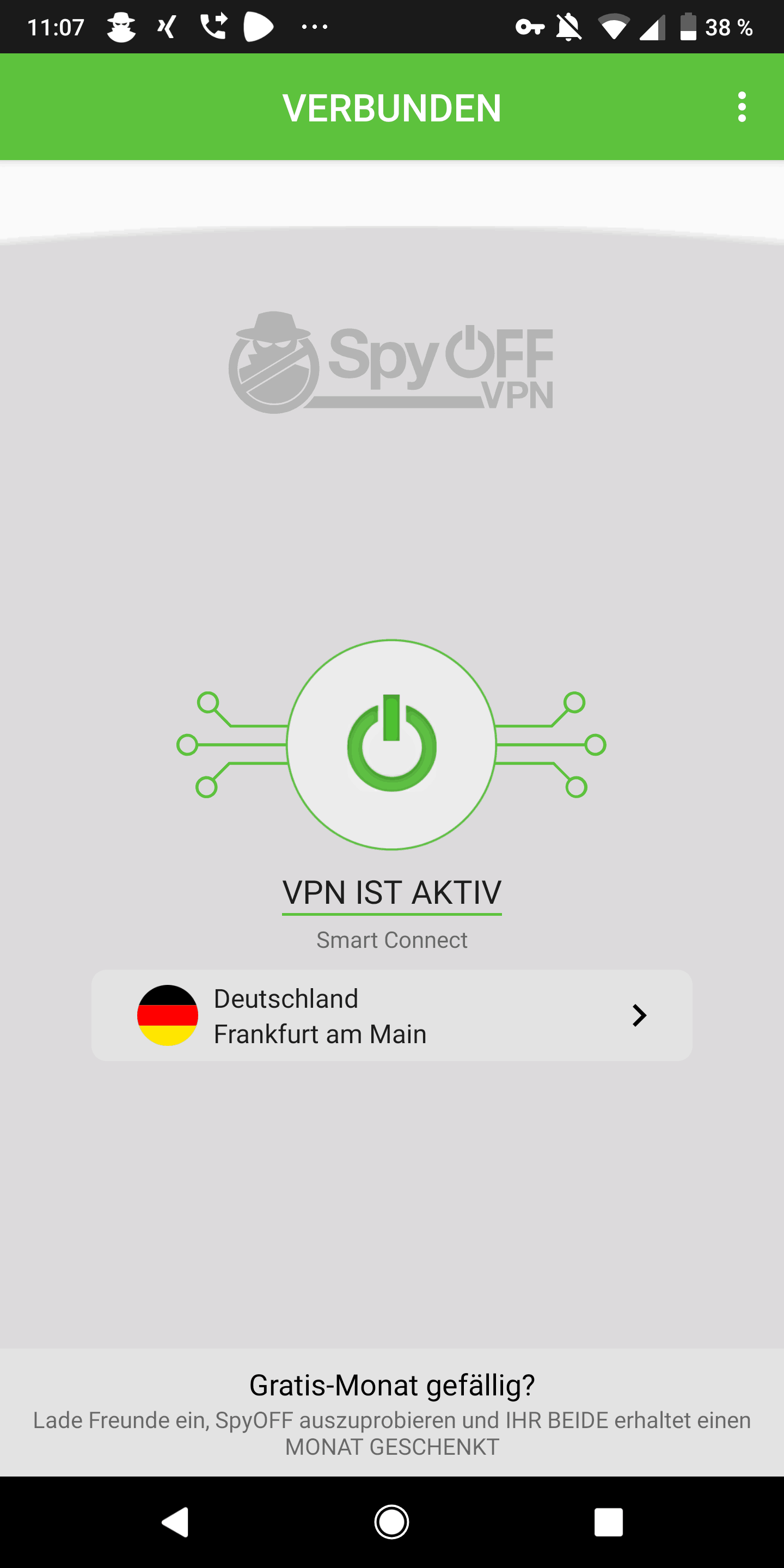Open recent apps with the square button

click(x=608, y=1522)
